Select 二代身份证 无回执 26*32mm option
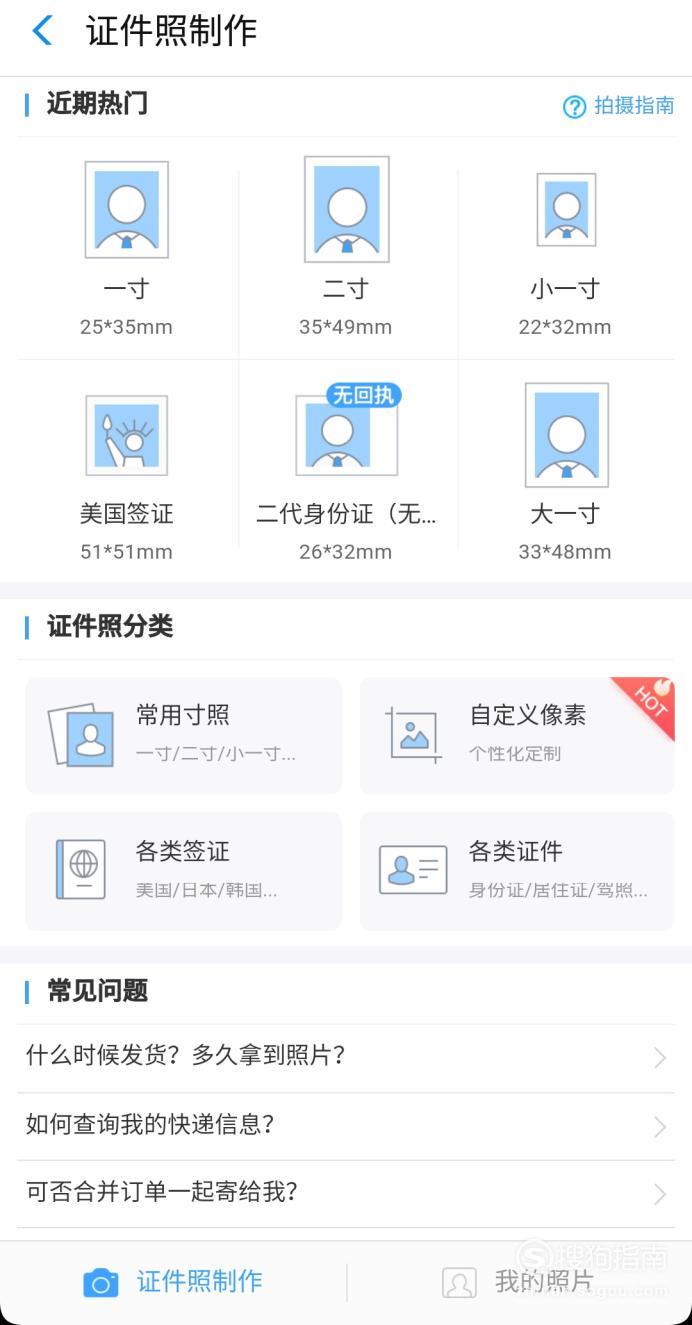692x1325 pixels. pos(346,472)
